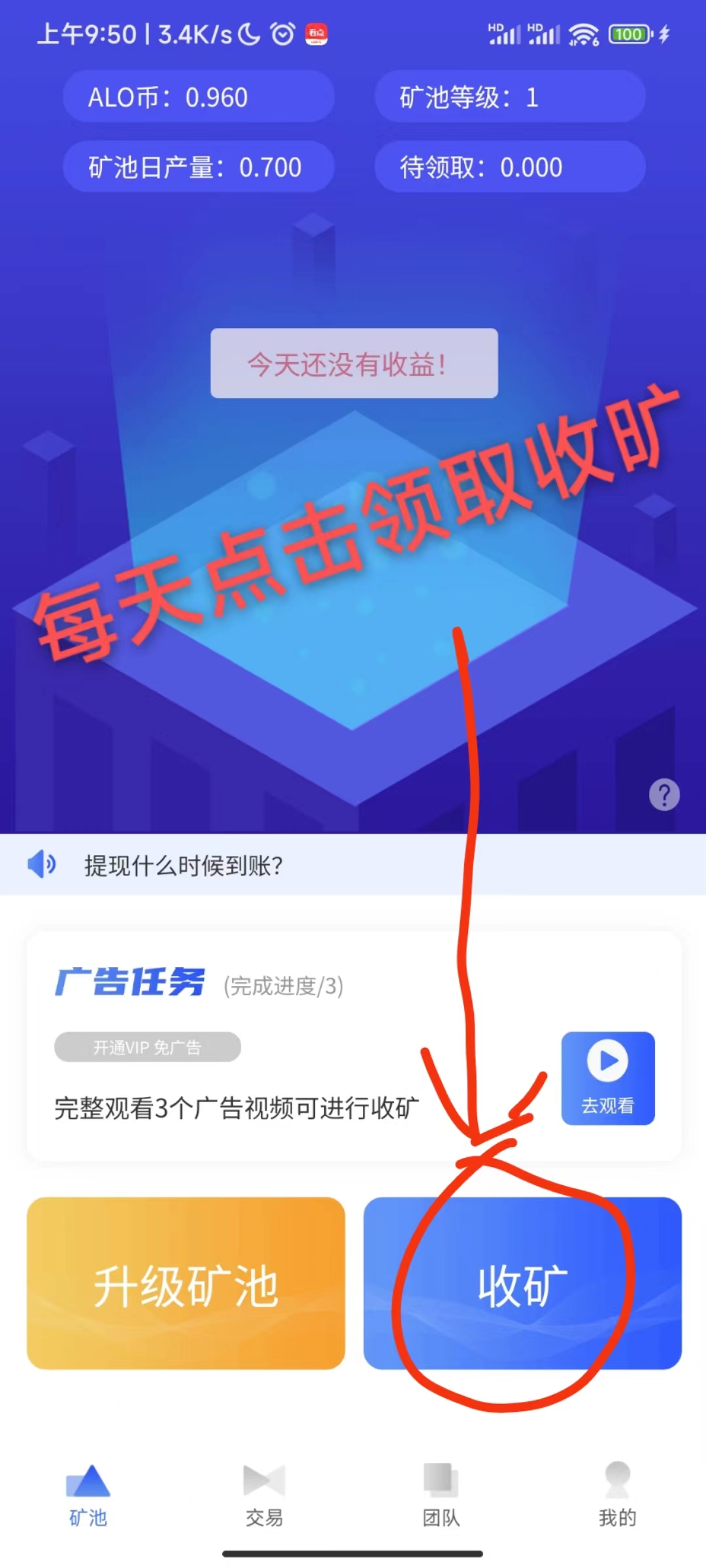The width and height of the screenshot is (706, 1568).
Task: Tap the 去观看 watch ad button
Action: tap(608, 1078)
